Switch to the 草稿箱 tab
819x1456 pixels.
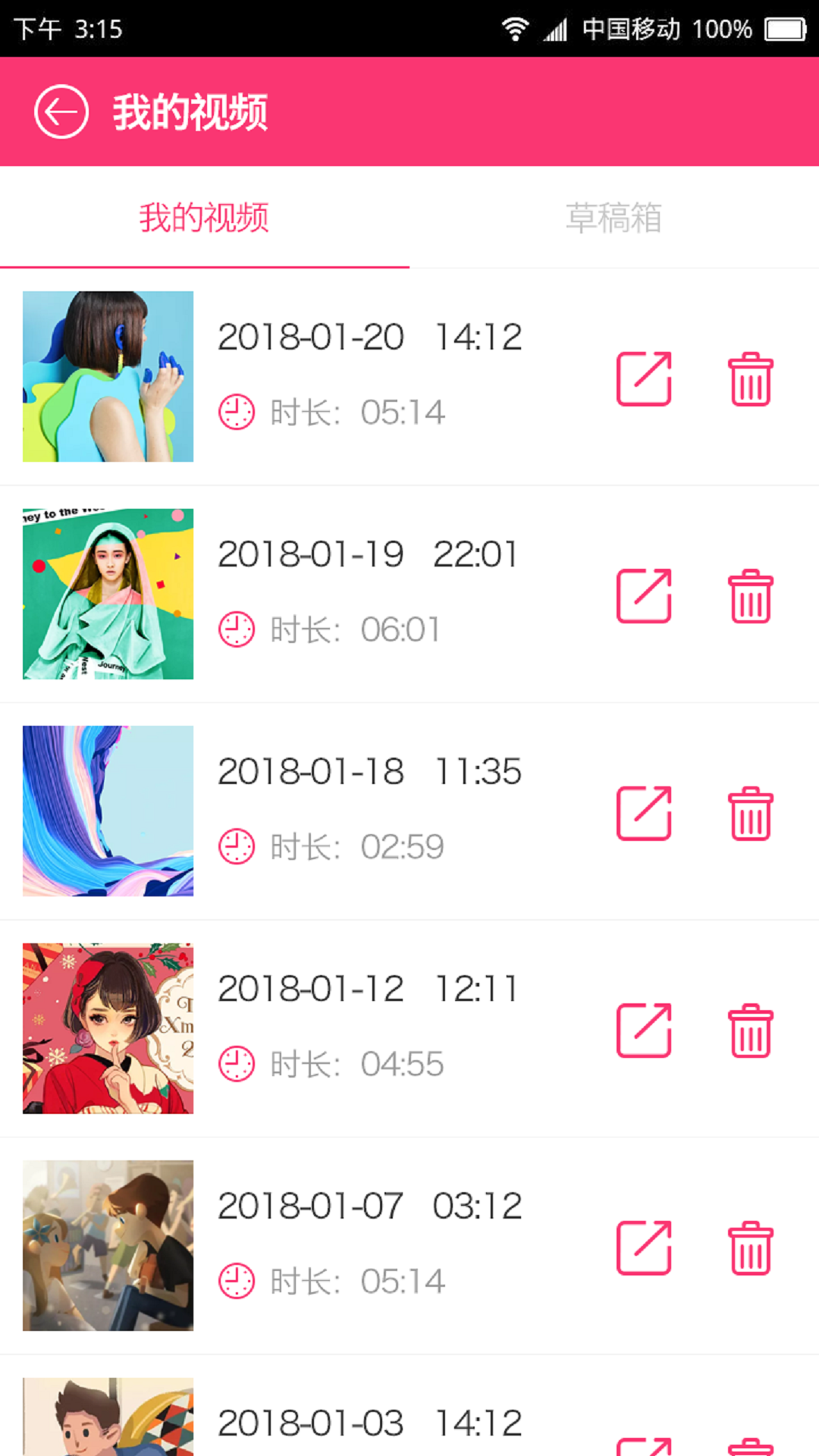coord(613,218)
